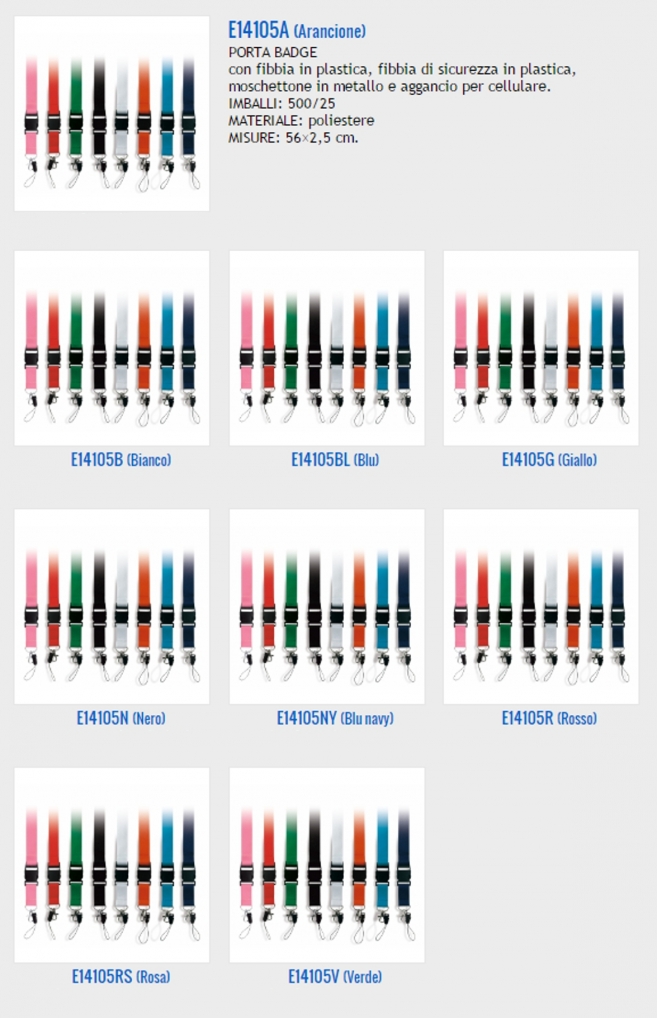This screenshot has width=657, height=1018.
Task: View the E14105G (Giallo) lanyard
Action: (x=541, y=348)
